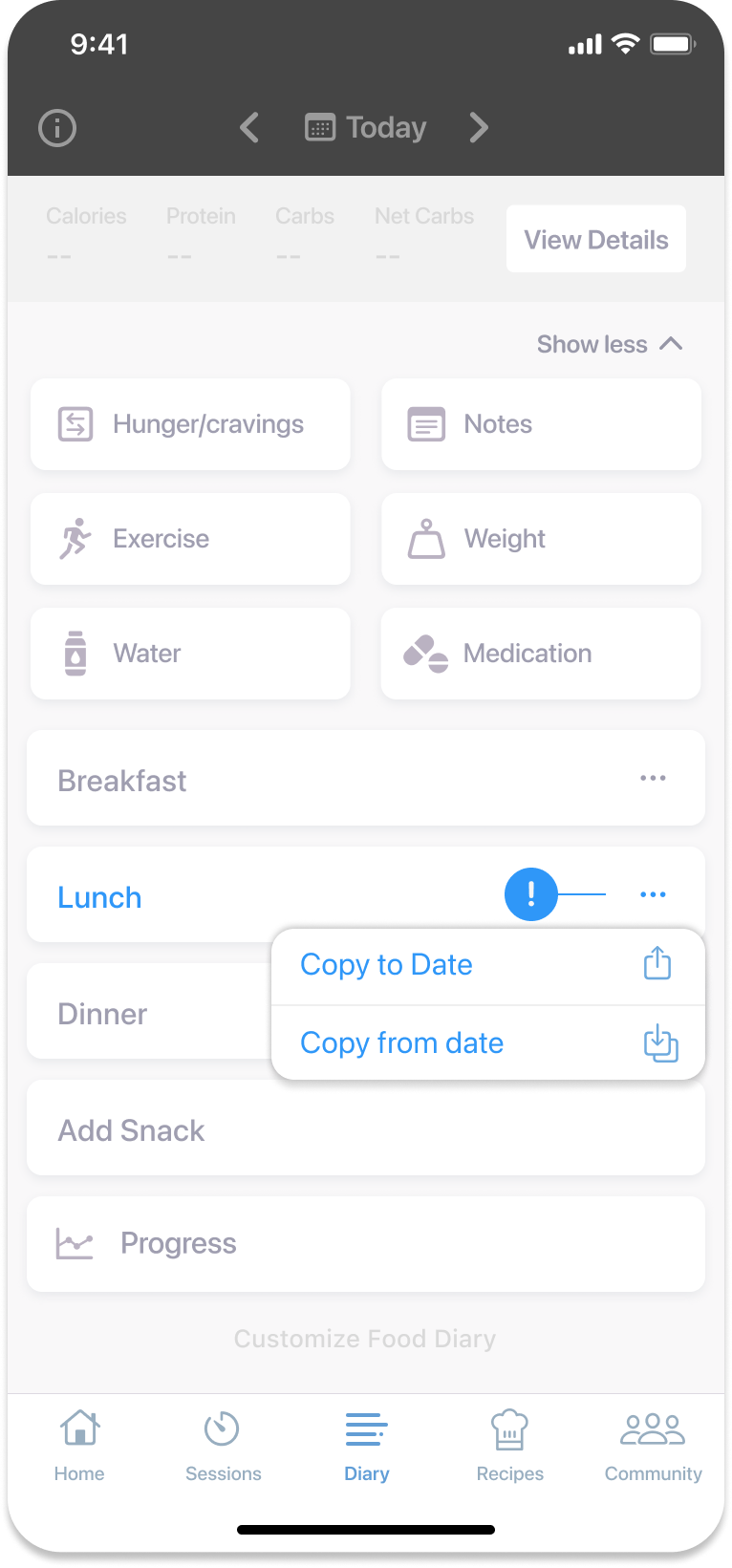Image resolution: width=732 pixels, height=1568 pixels.
Task: Open the Progress row
Action: [366, 1243]
